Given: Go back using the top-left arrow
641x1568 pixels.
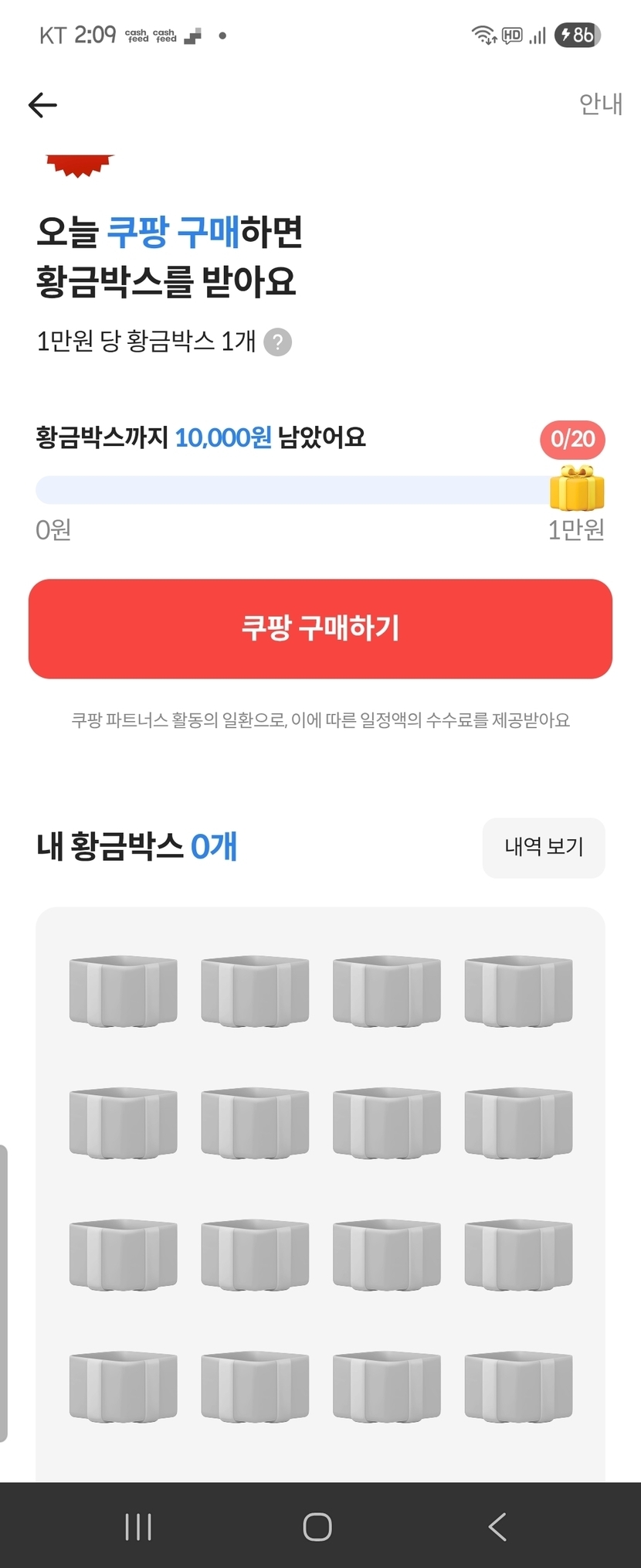Looking at the screenshot, I should [x=42, y=105].
